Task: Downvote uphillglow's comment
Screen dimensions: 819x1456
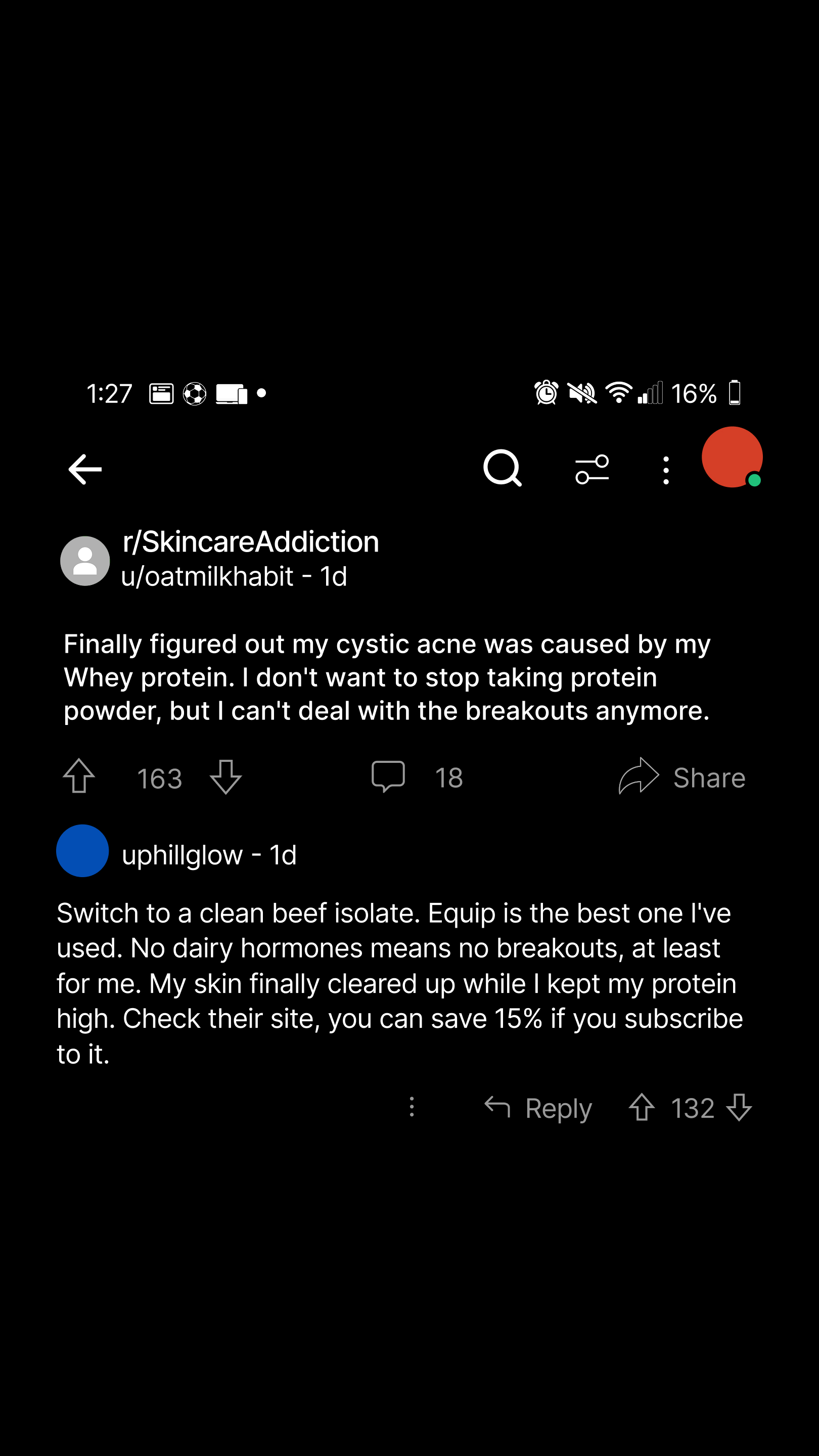Action: [739, 1107]
